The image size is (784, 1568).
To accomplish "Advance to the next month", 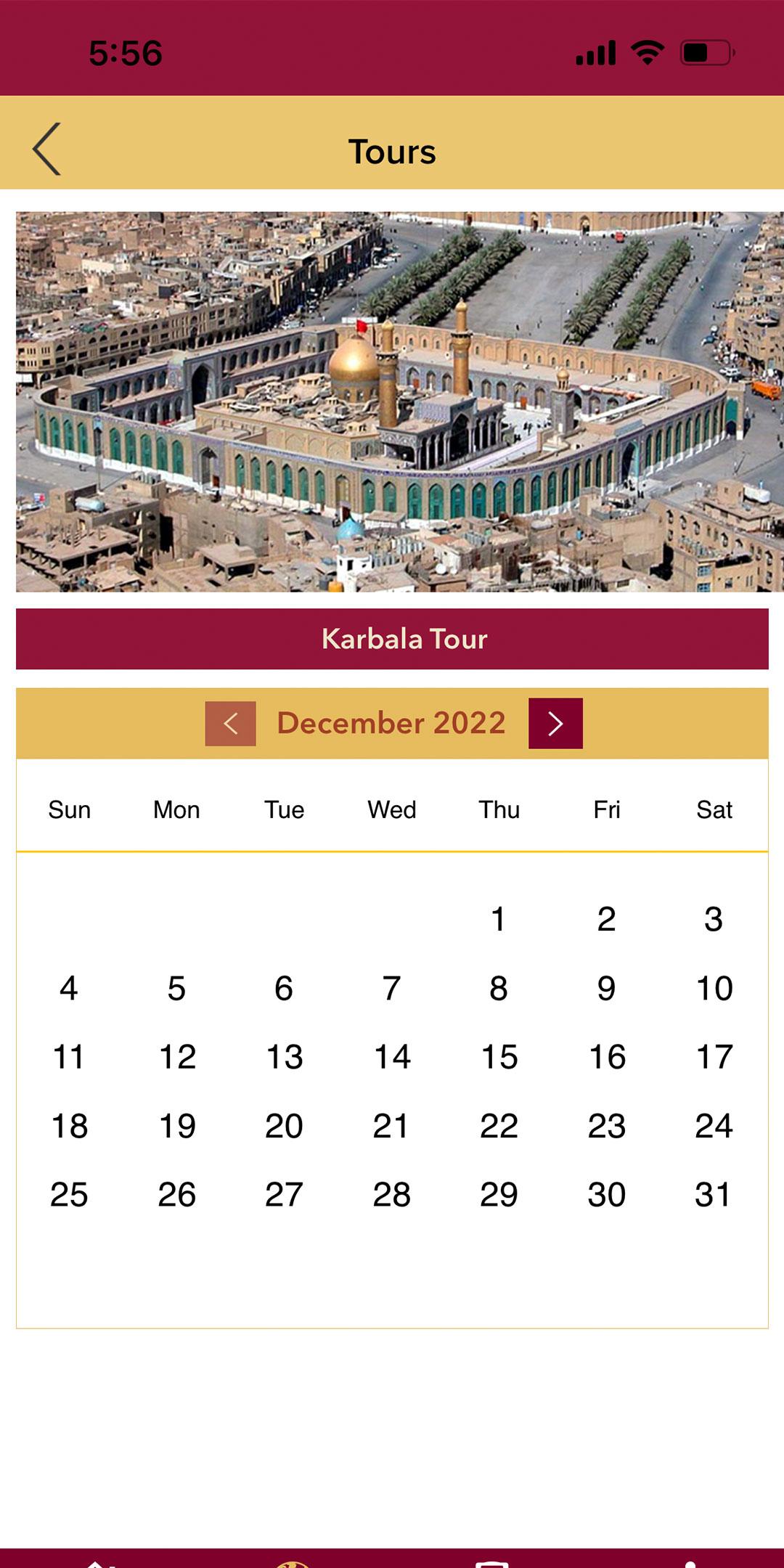I will (555, 723).
